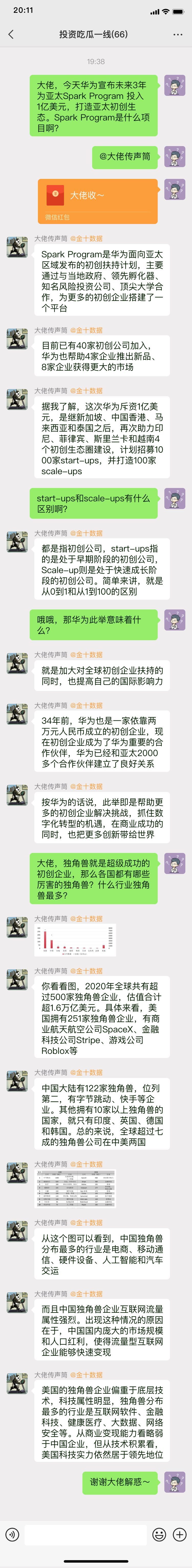The height and width of the screenshot is (1568, 192).
Task: Go back from the group chat
Action: click(11, 34)
